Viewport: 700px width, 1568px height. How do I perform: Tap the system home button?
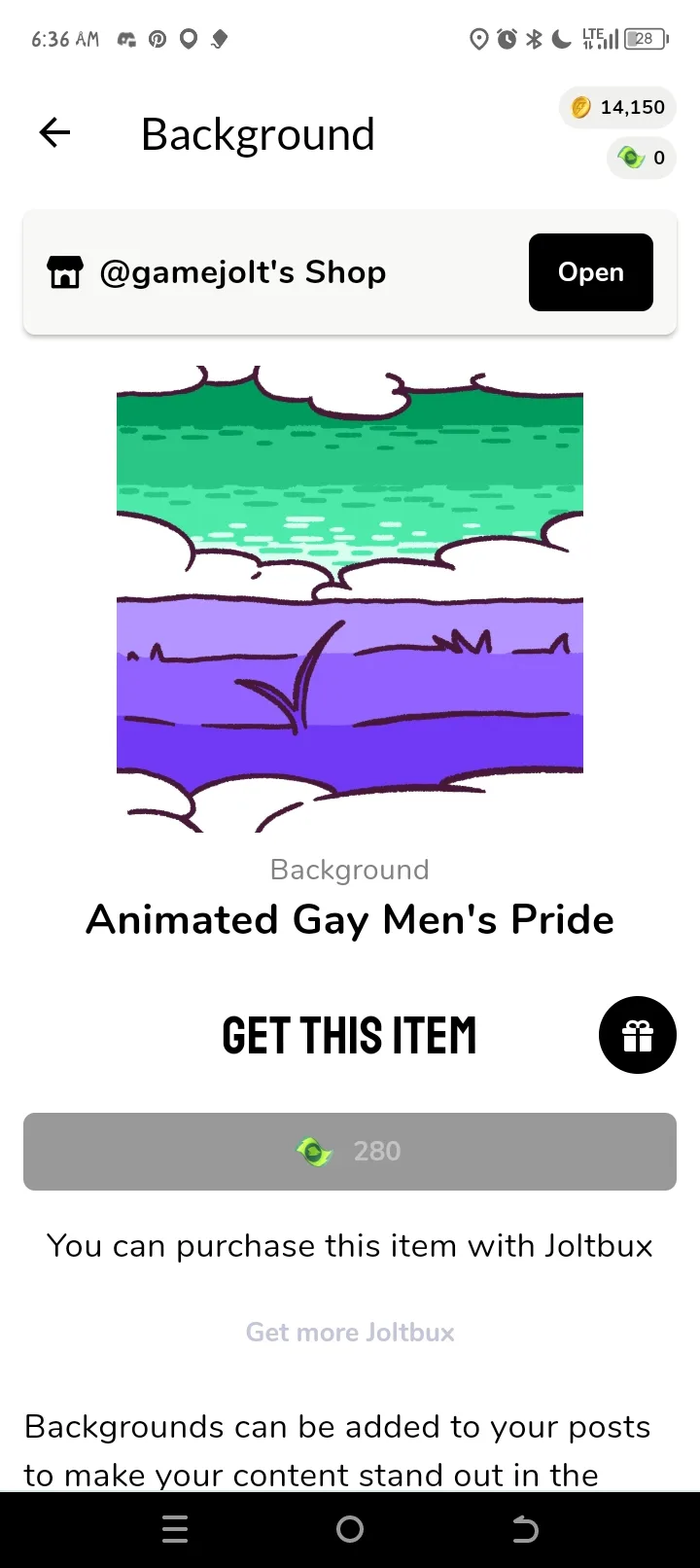click(350, 1530)
